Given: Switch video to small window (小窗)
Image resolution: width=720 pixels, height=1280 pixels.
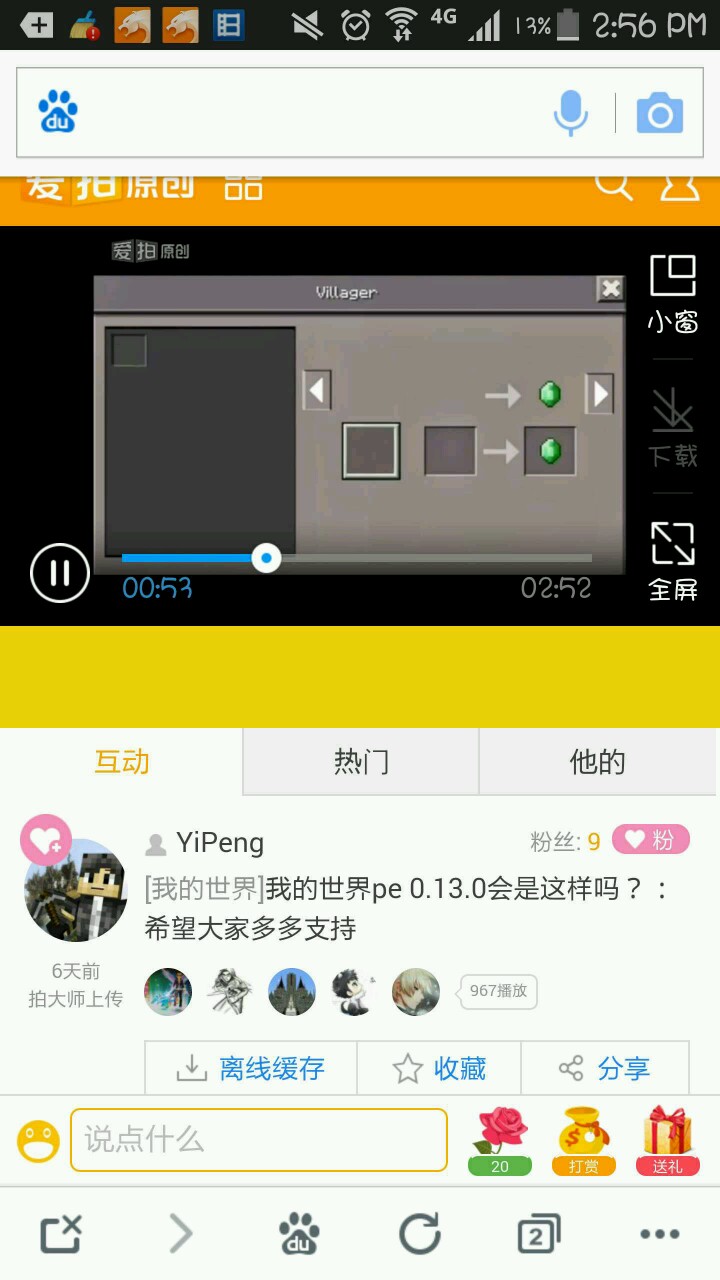Looking at the screenshot, I should pos(673,293).
